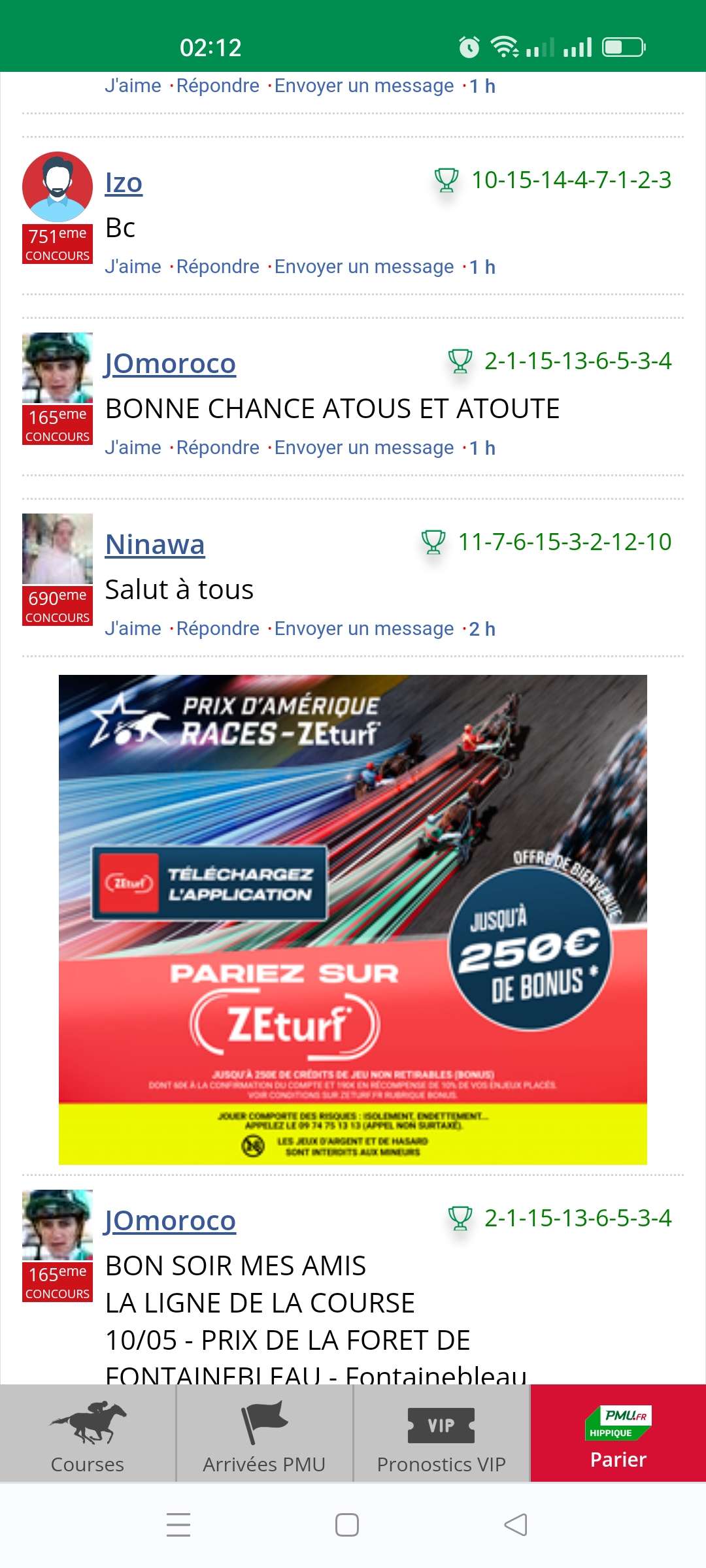Like the BONNE CHANCE ATOUS comment
706x1568 pixels.
[x=133, y=448]
